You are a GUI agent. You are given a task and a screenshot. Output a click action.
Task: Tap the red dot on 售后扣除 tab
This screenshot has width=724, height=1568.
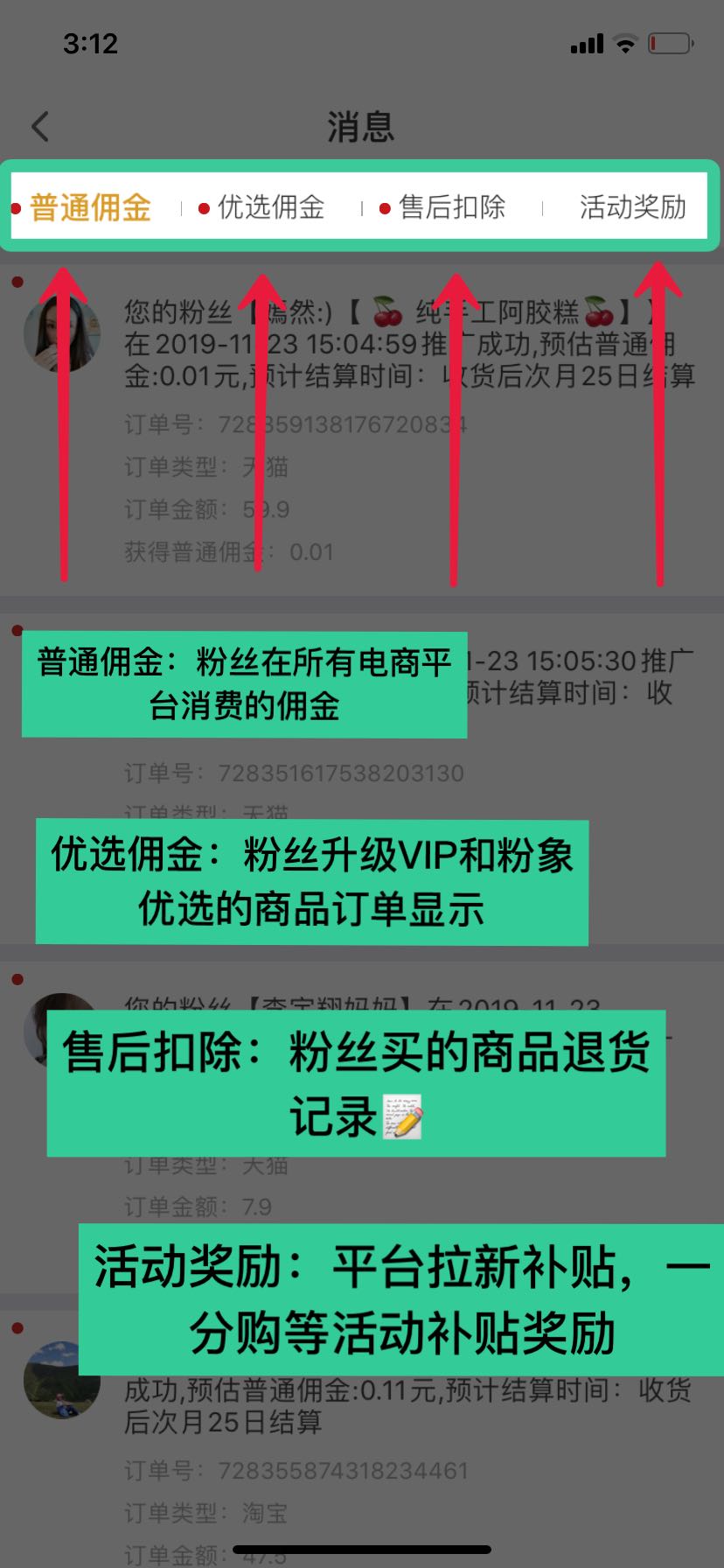click(x=383, y=208)
